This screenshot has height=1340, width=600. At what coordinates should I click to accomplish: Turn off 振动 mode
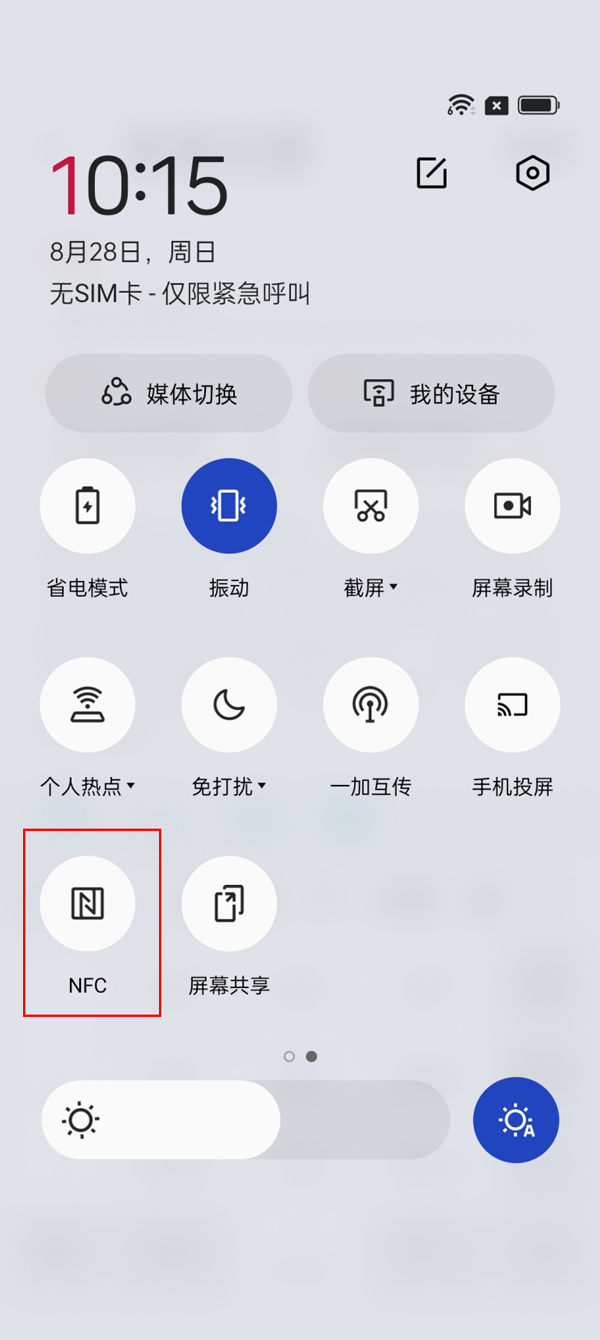tap(229, 506)
